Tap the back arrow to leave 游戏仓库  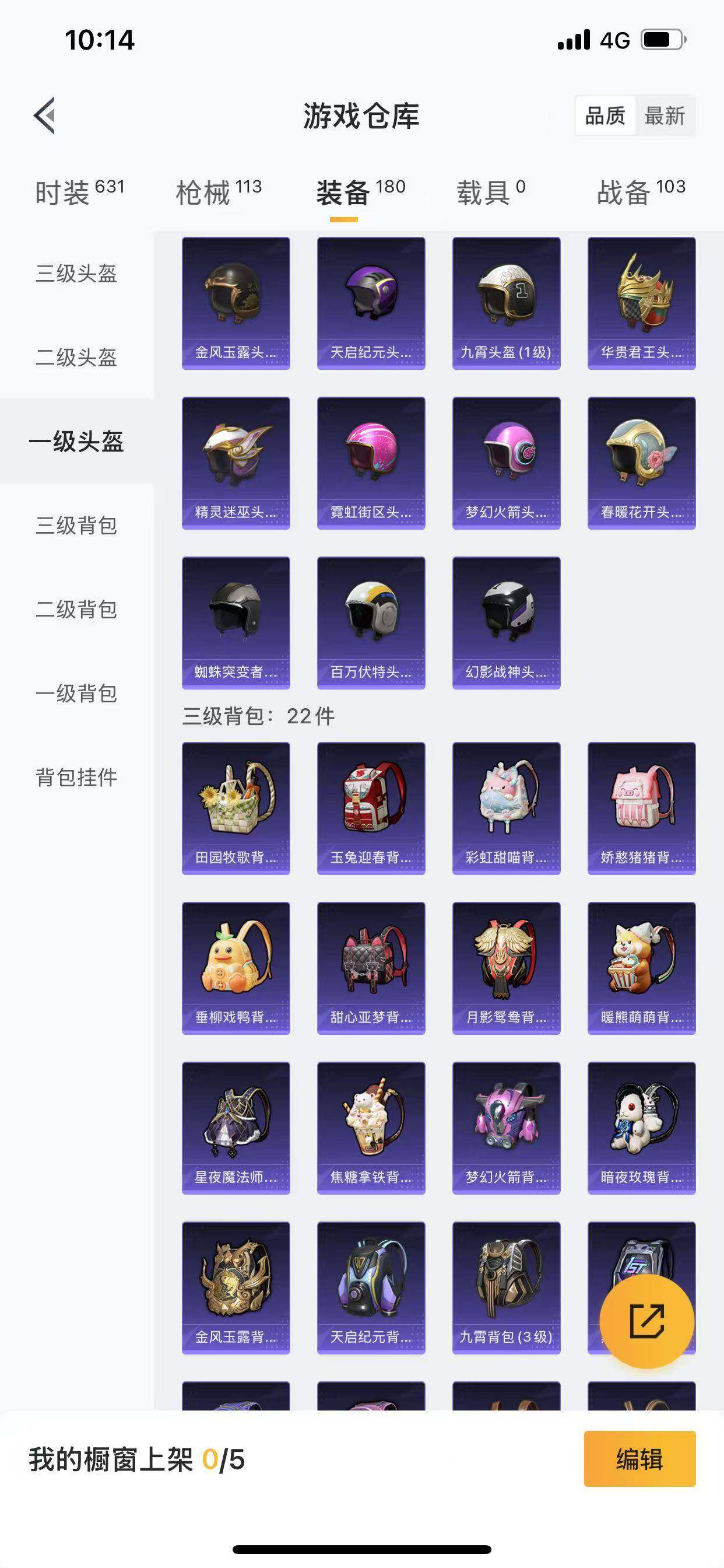pos(44,117)
